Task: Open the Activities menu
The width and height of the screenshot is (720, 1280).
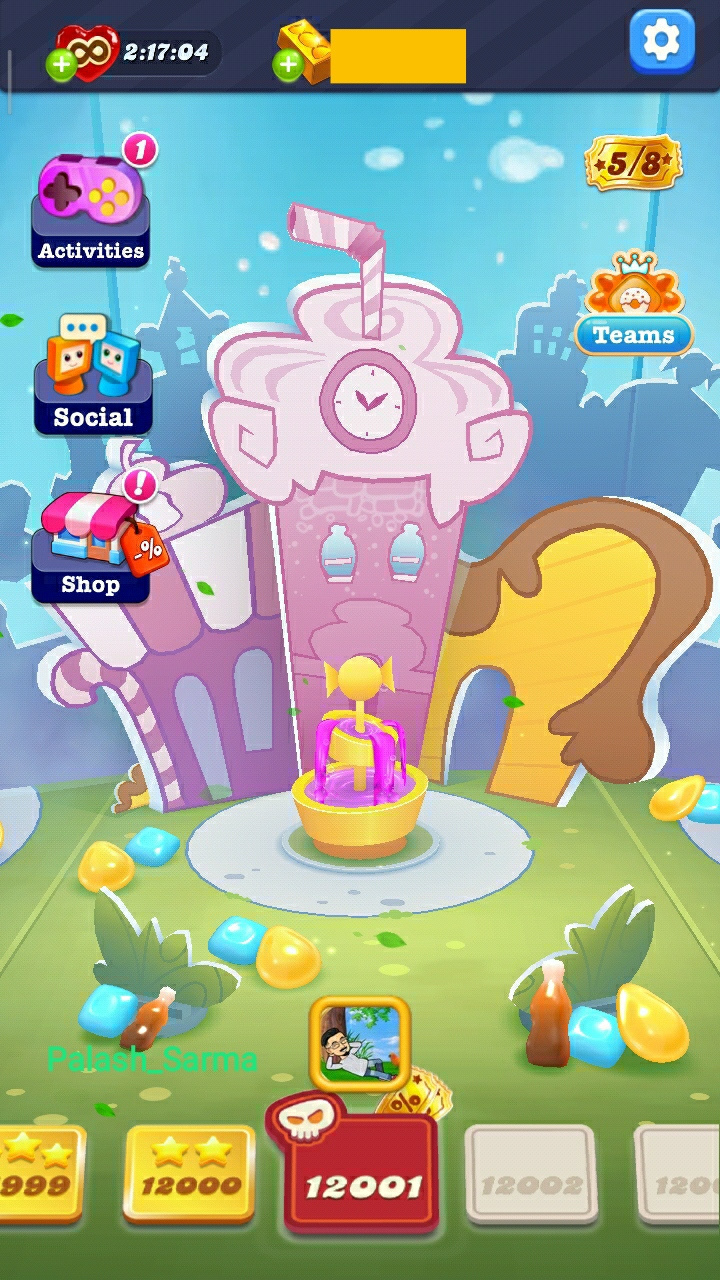Action: pos(91,212)
